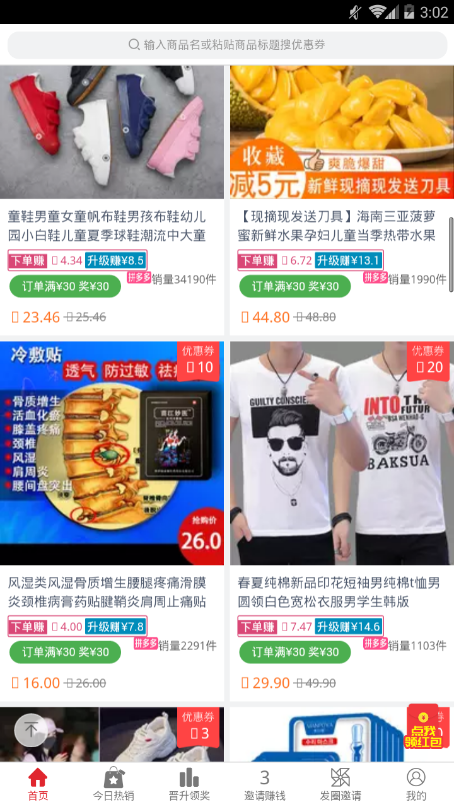Open the face mask product tile
Screen dimensions: 454x807
pos(342,734)
